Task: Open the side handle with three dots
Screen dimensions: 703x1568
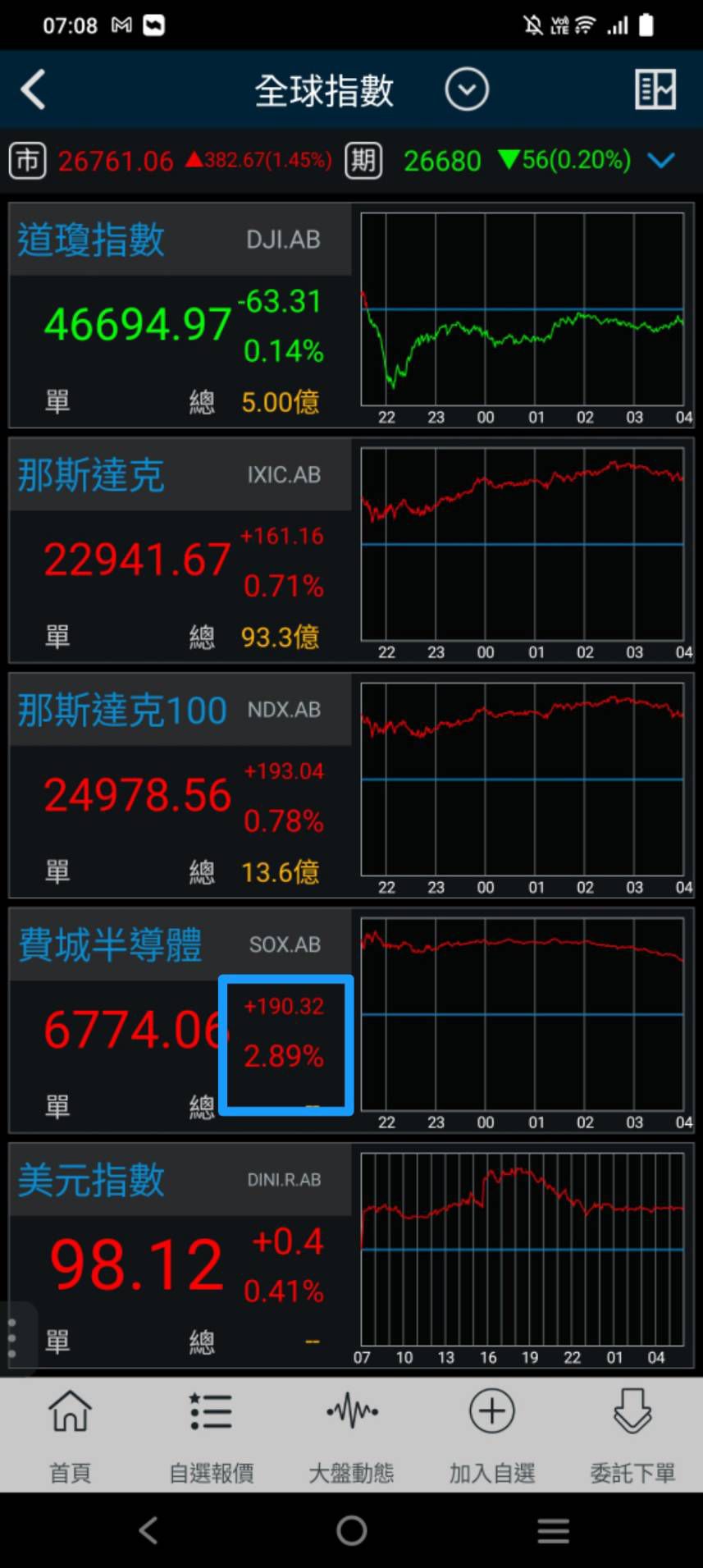Action: (x=12, y=1338)
